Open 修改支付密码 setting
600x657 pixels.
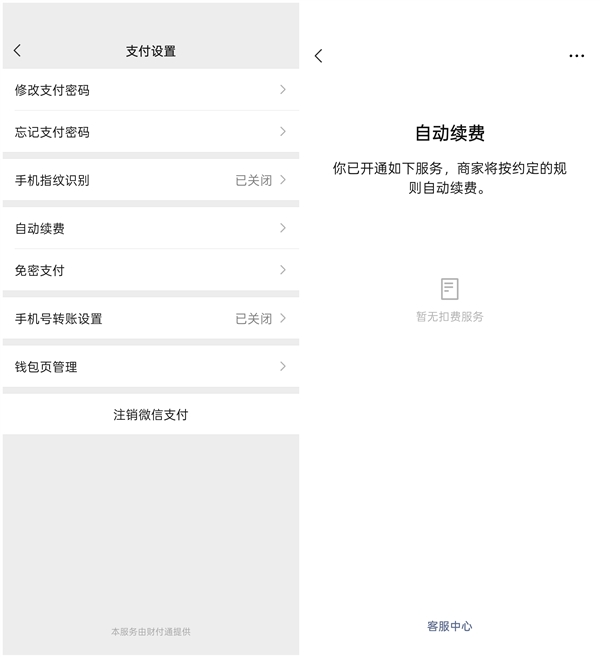coord(150,90)
